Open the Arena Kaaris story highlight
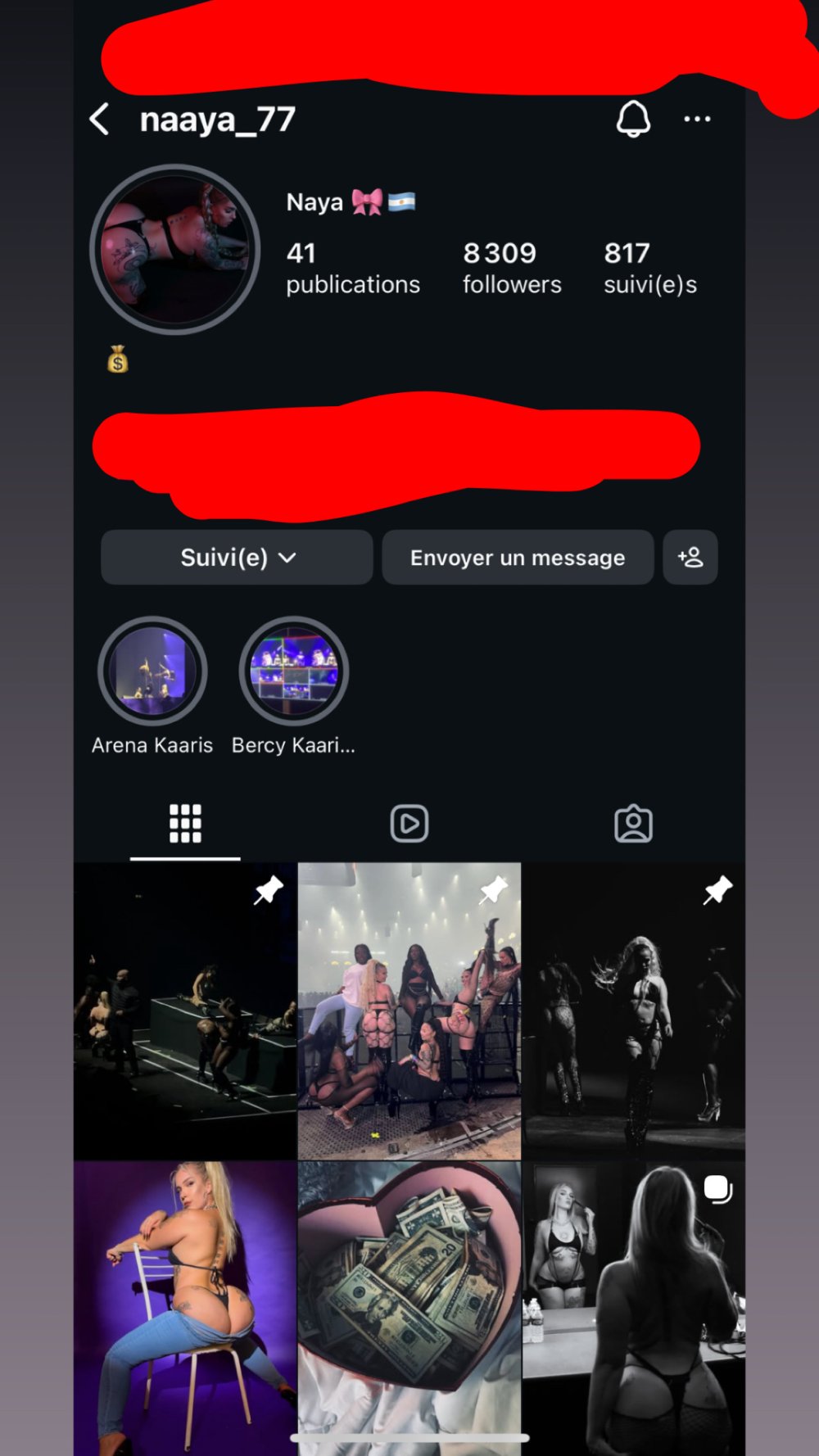819x1456 pixels. (x=152, y=671)
